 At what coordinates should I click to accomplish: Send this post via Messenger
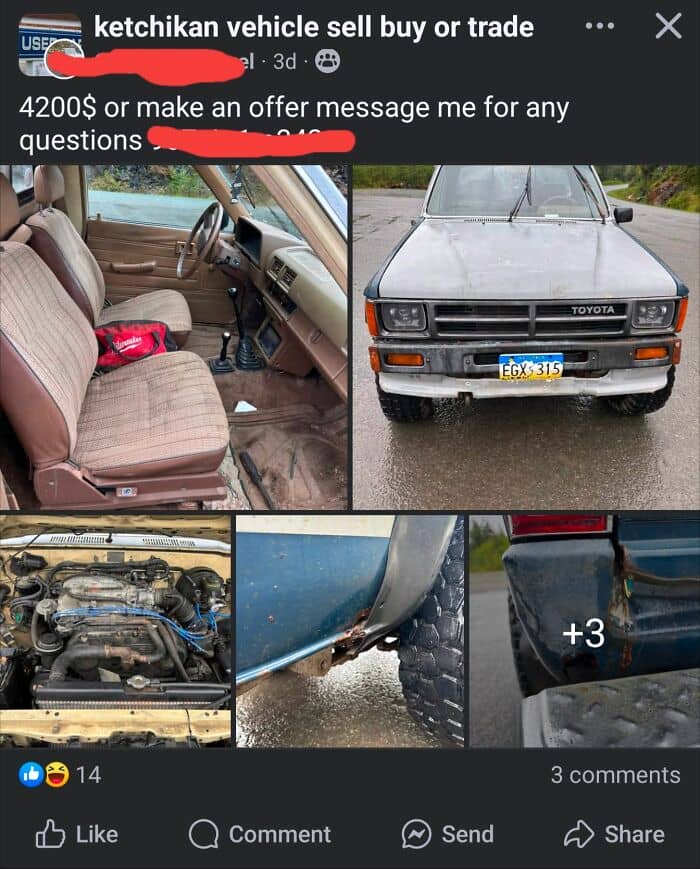click(447, 833)
